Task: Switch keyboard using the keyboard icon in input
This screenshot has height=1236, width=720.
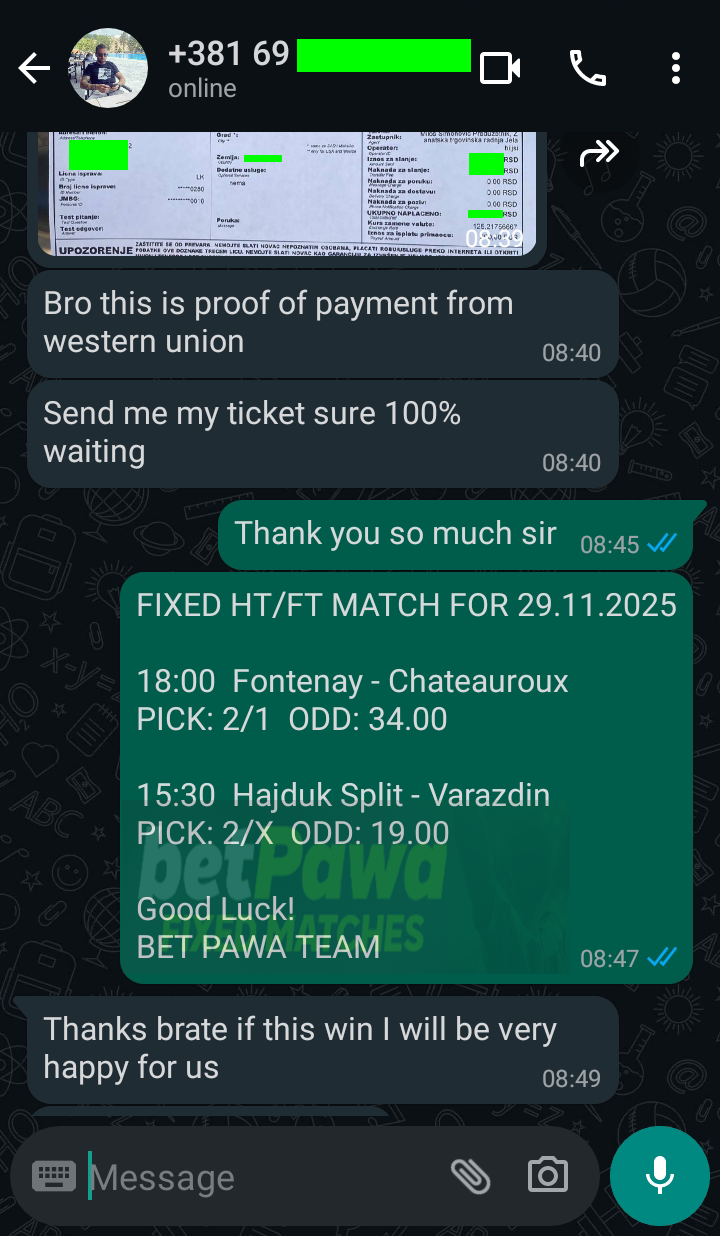Action: 54,1176
